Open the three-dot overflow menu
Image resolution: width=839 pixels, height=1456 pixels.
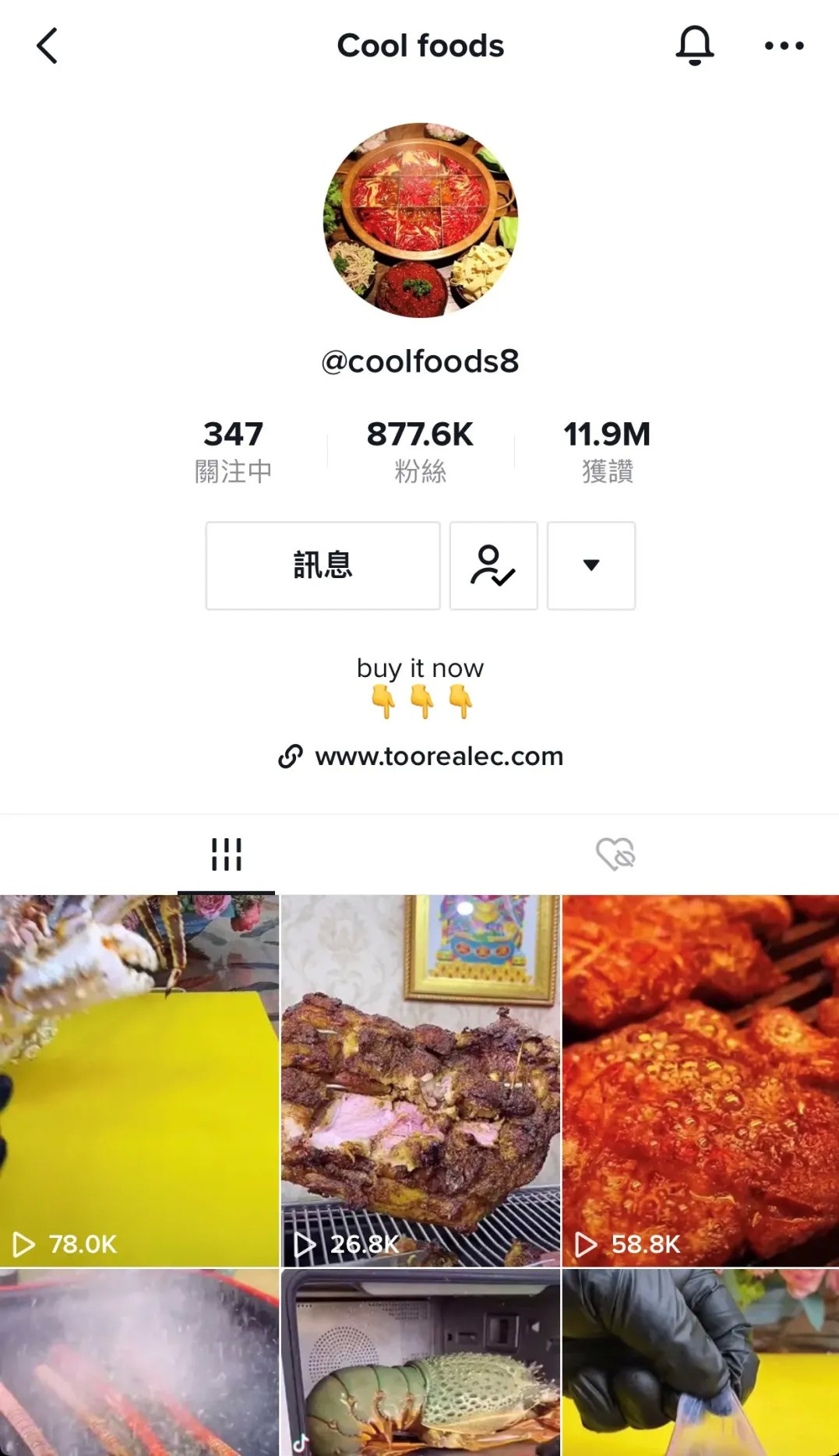click(784, 46)
